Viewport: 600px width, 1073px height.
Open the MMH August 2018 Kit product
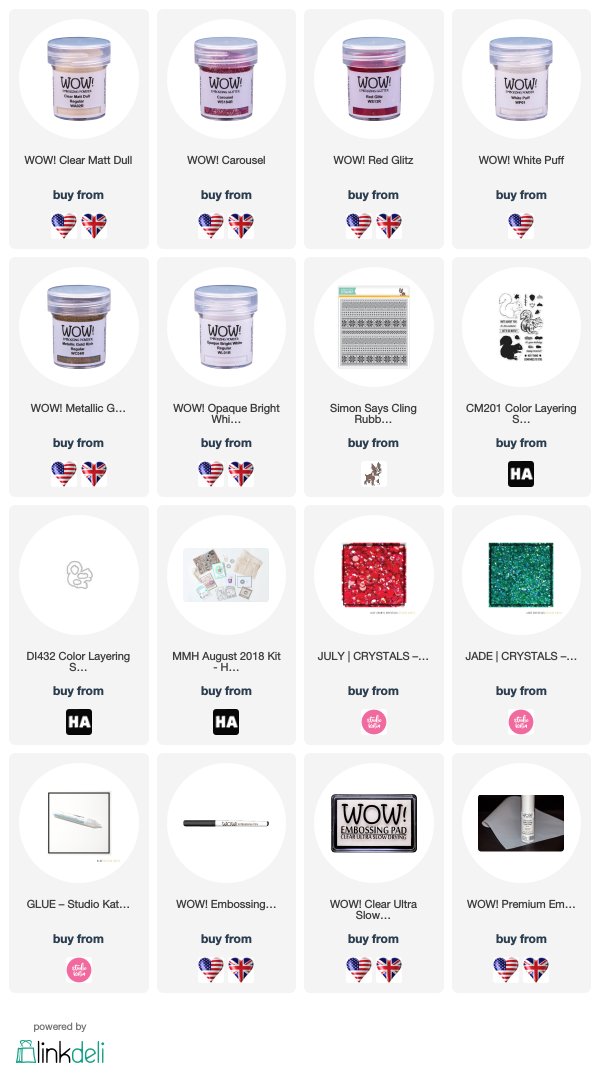click(226, 576)
